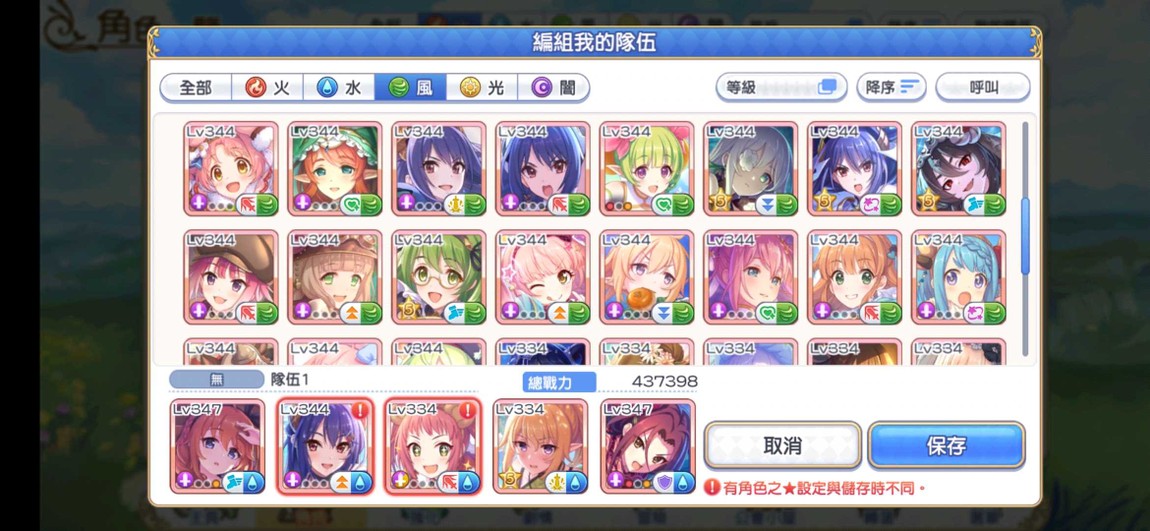The image size is (1150, 531).
Task: Remove the Lv334 blonde character from team
Action: tap(540, 447)
